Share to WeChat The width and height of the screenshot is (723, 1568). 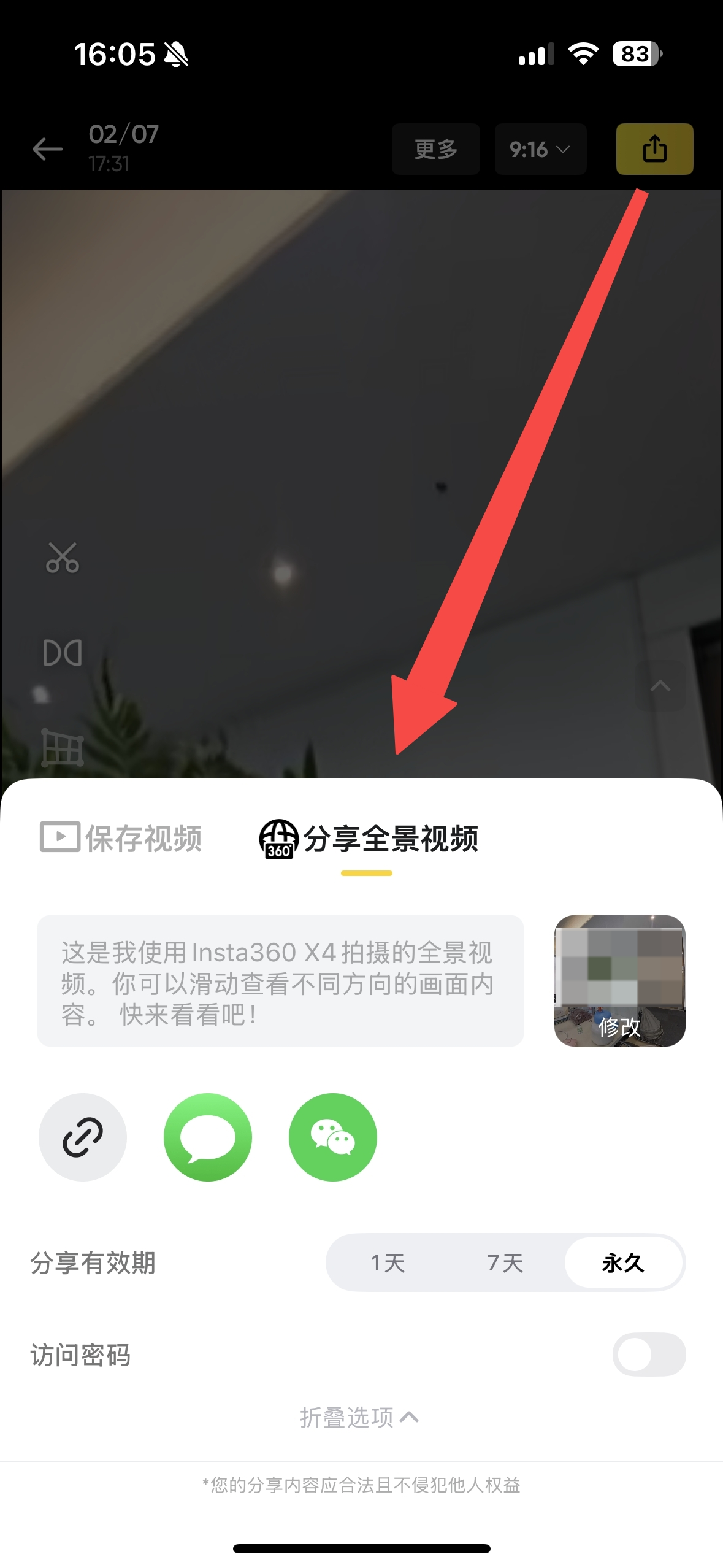pyautogui.click(x=332, y=1137)
